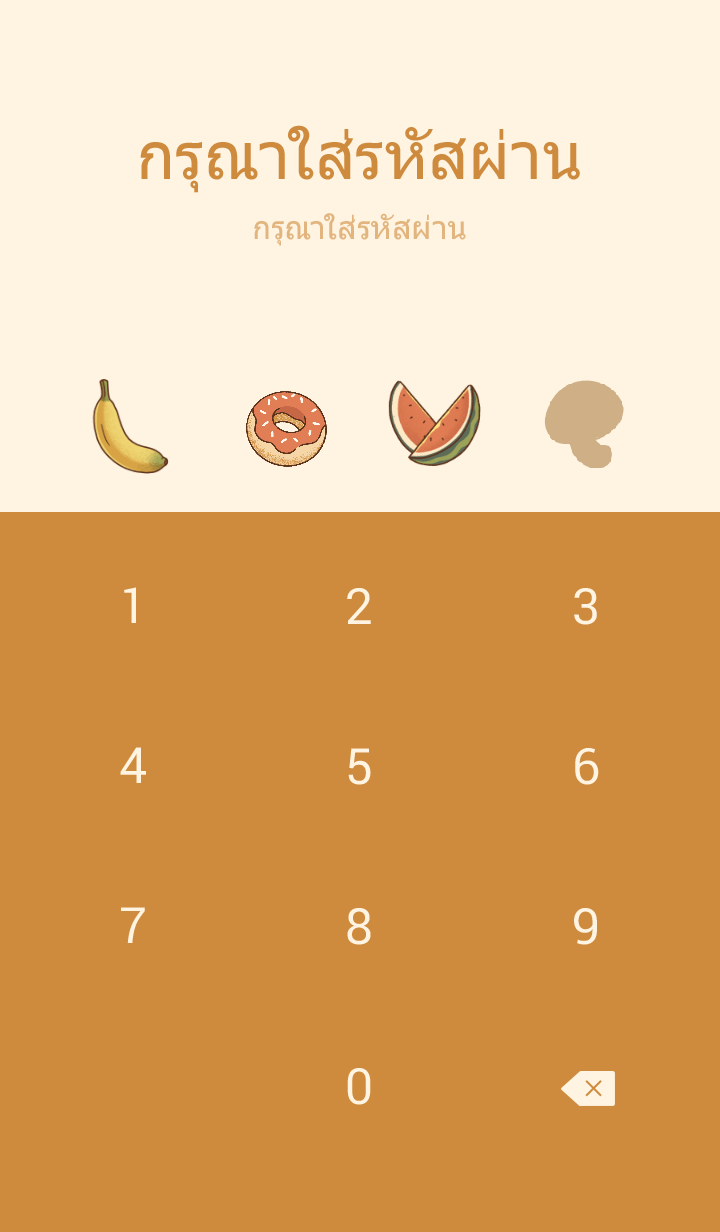Input the number 4
The image size is (720, 1232).
pos(132,767)
